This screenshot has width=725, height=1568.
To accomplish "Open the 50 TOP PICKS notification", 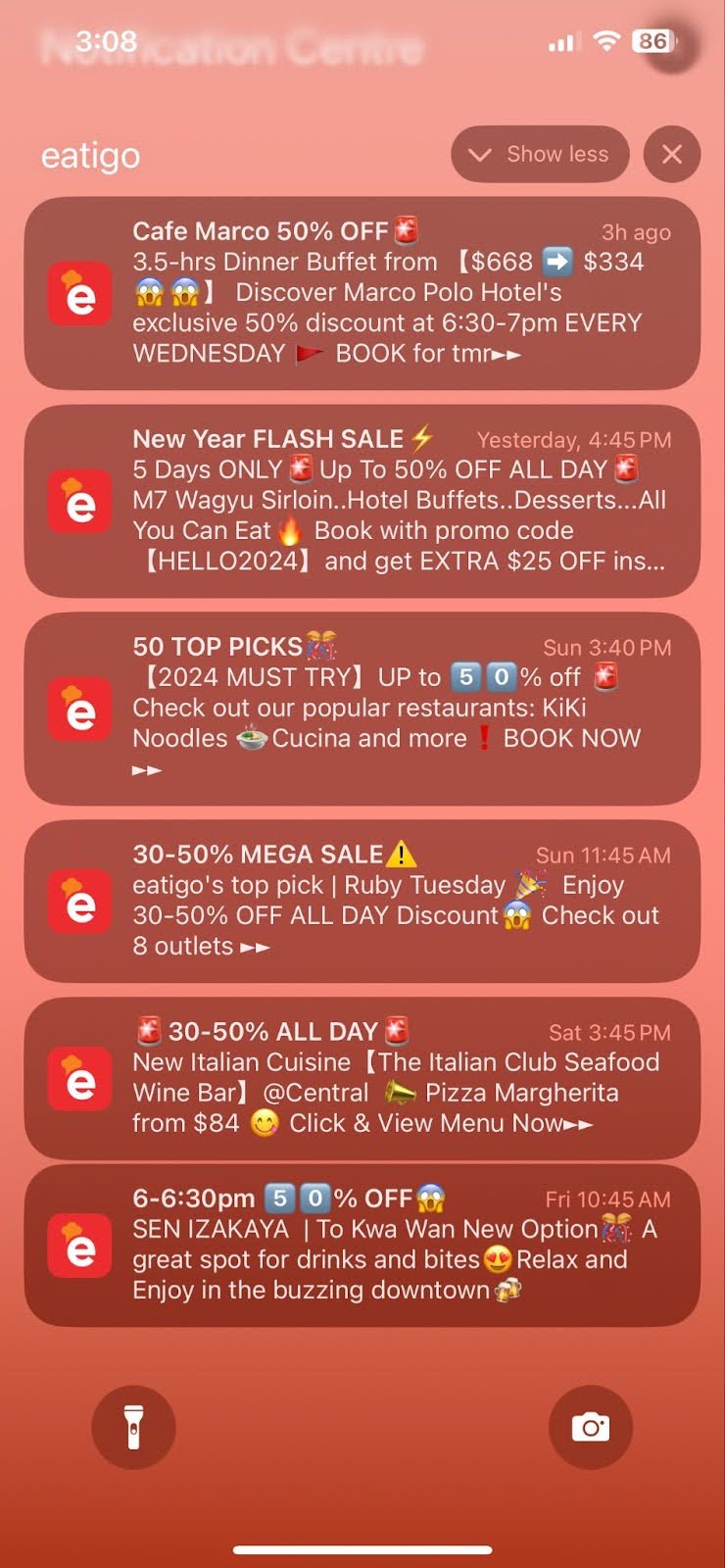I will (362, 709).
